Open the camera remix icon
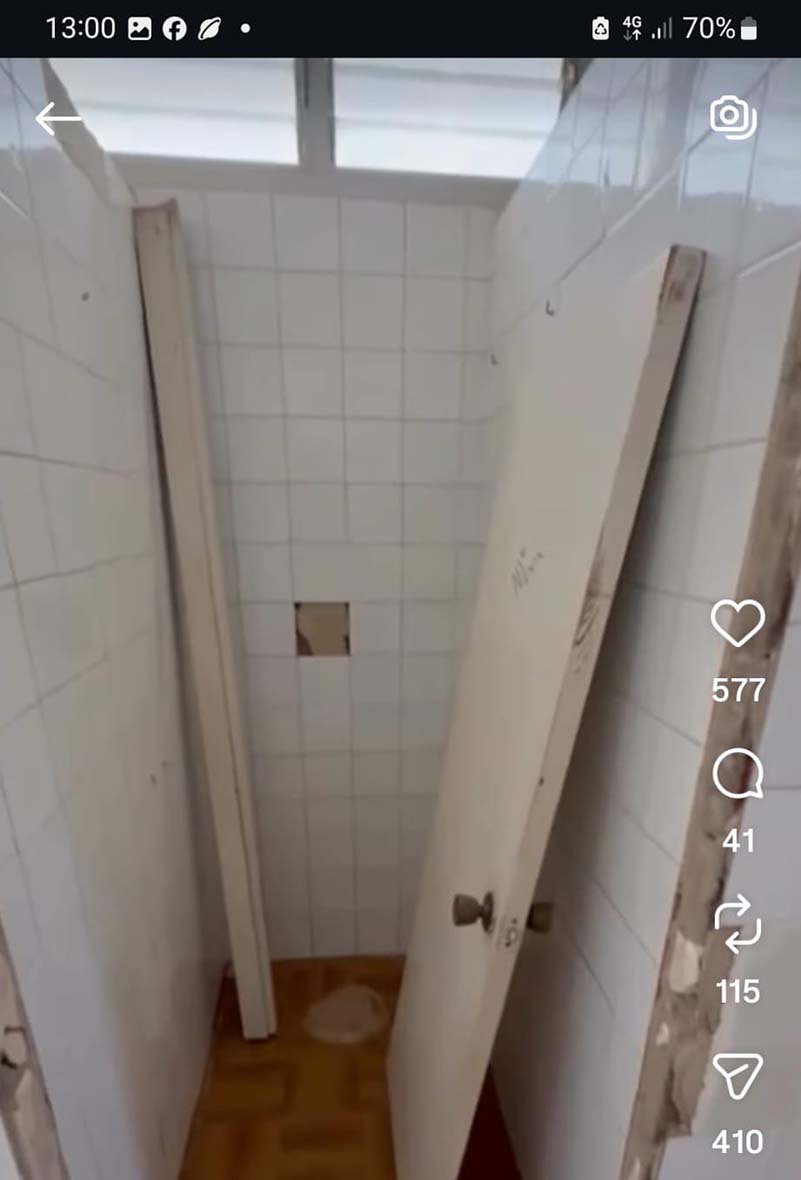The image size is (801, 1180). coord(733,118)
